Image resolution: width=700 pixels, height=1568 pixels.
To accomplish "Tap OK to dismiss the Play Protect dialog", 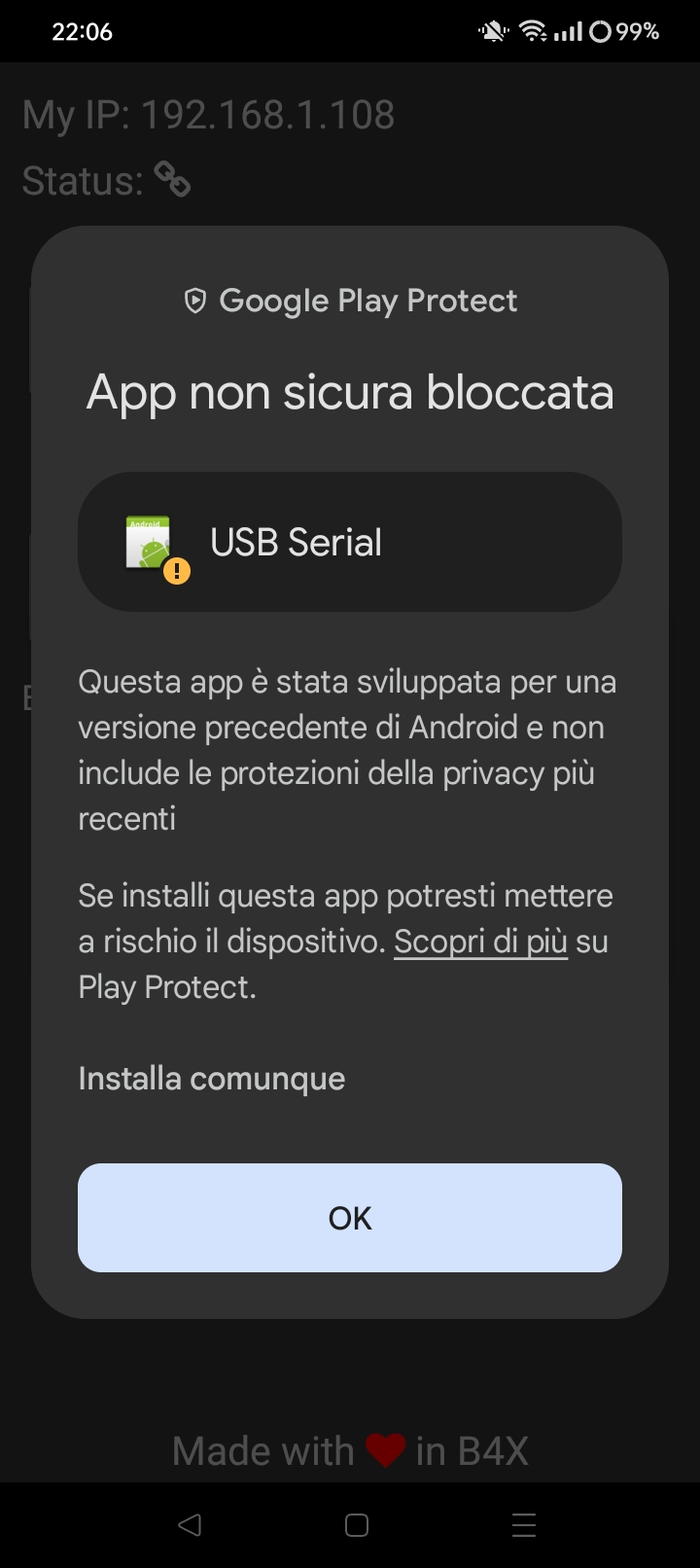I will point(350,1218).
